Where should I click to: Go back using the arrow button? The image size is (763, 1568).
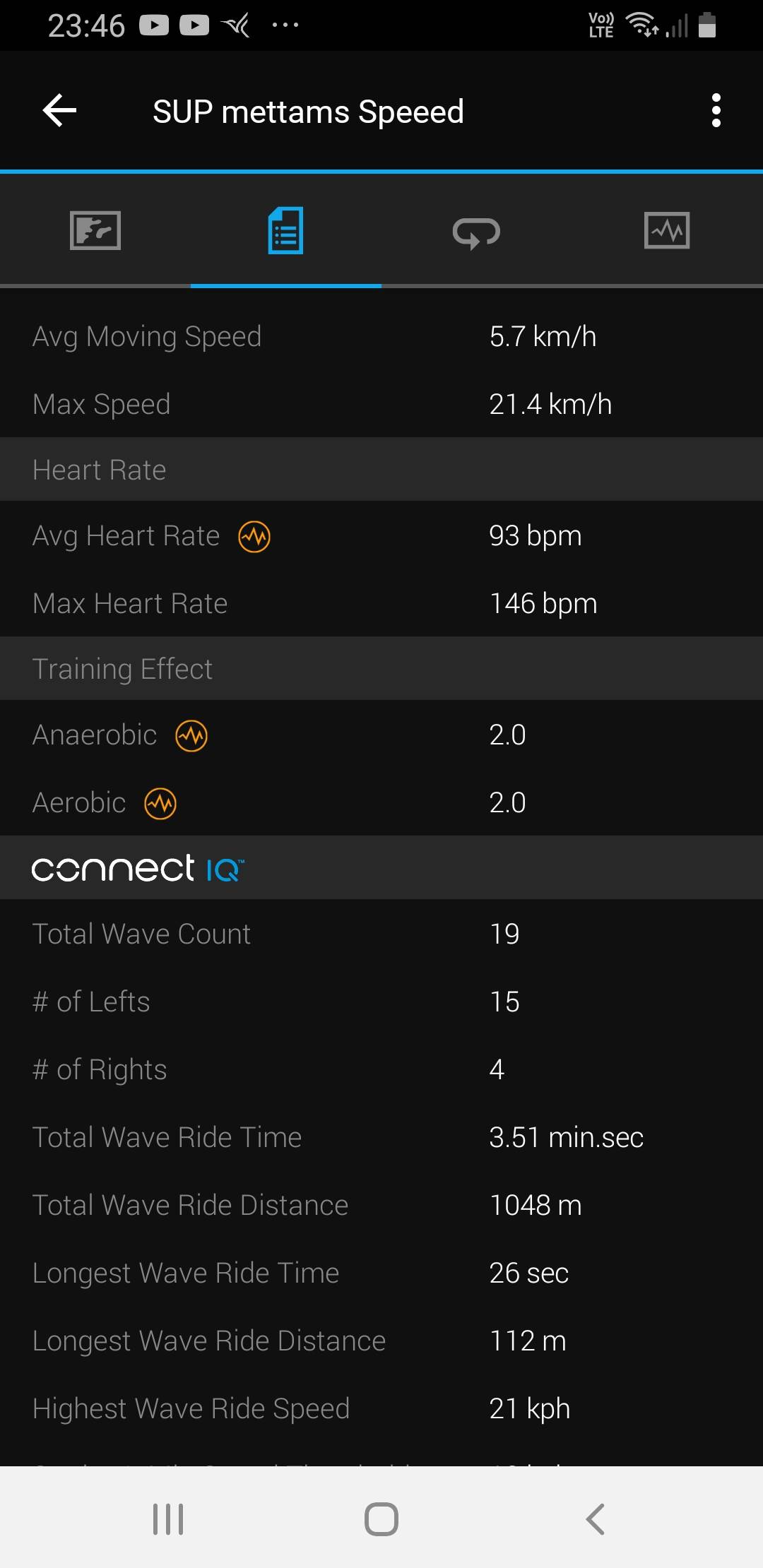(59, 111)
